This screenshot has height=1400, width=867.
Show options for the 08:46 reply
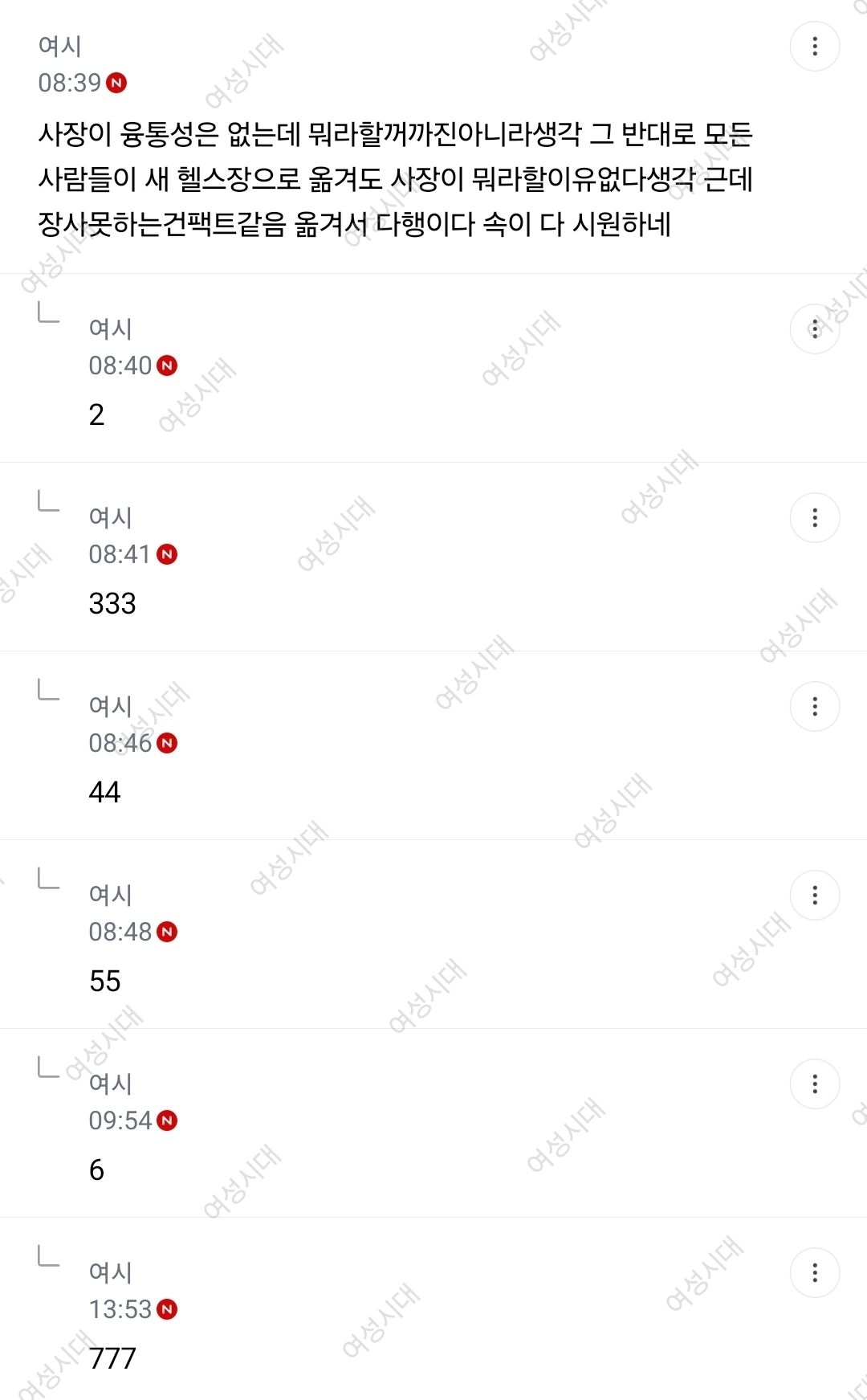click(x=815, y=707)
